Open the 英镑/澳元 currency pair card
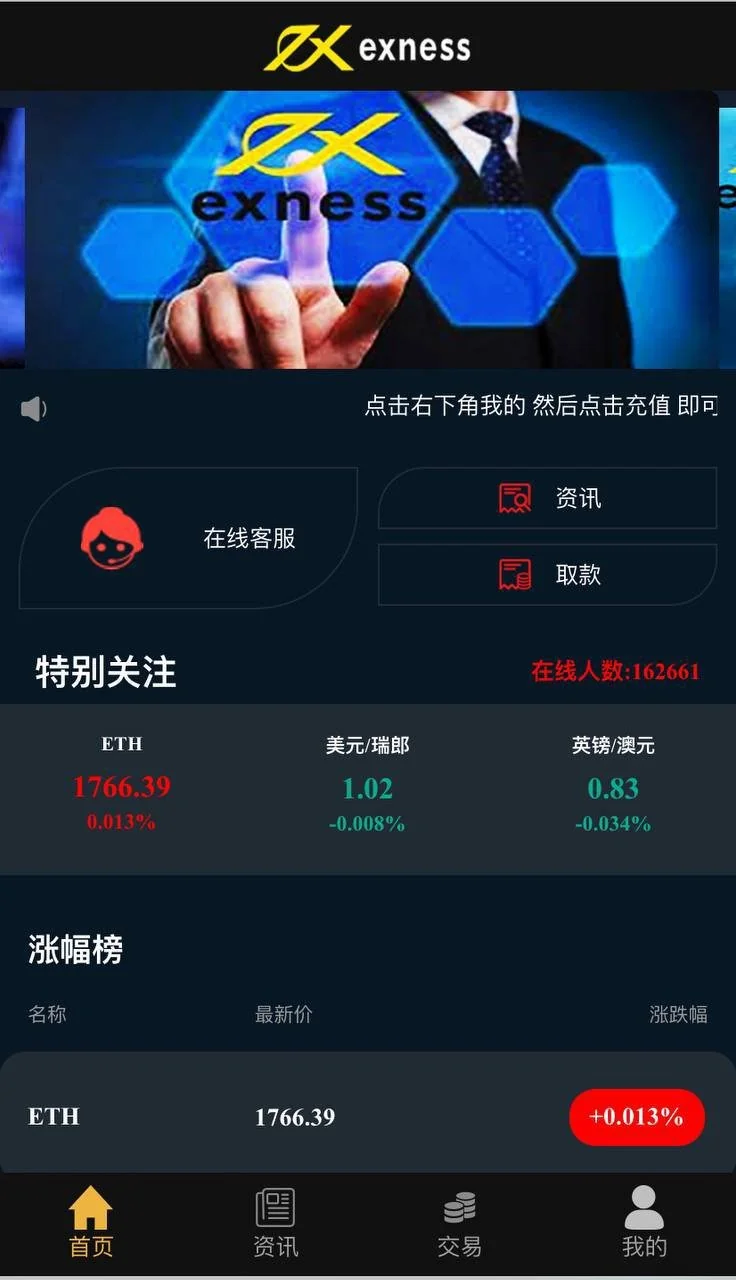Viewport: 736px width, 1280px height. (613, 786)
